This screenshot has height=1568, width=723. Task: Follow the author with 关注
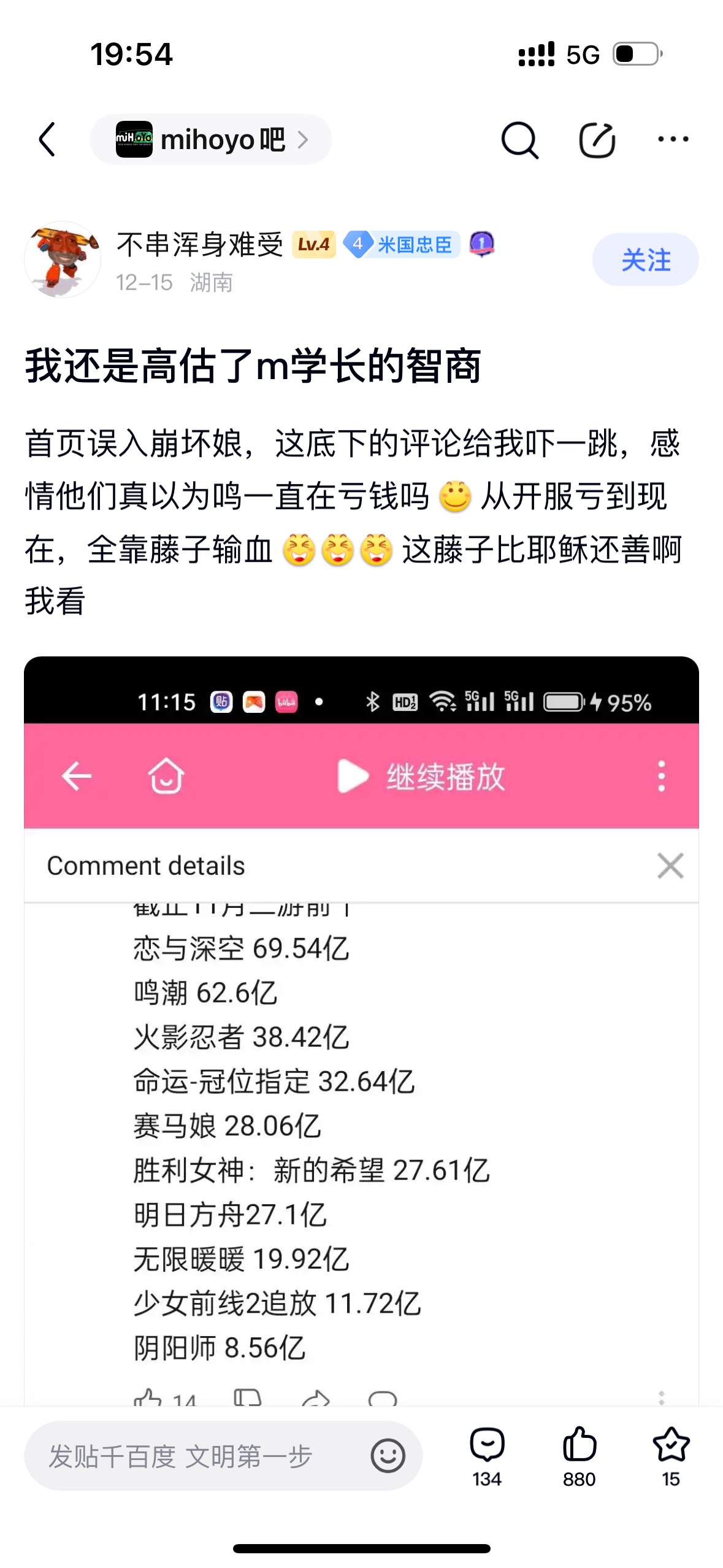645,259
